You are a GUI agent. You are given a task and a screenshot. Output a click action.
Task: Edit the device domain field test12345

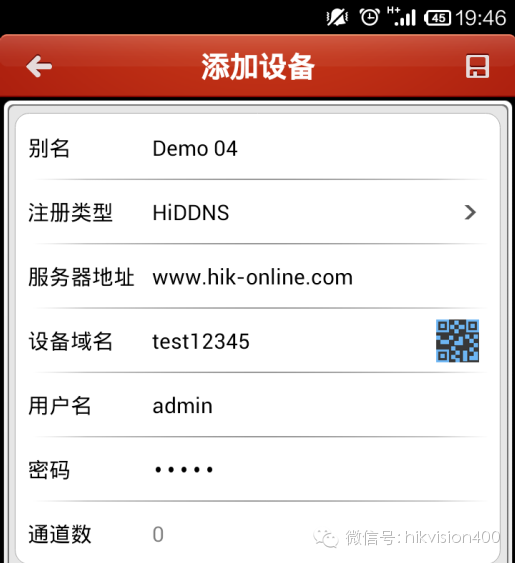pos(292,341)
